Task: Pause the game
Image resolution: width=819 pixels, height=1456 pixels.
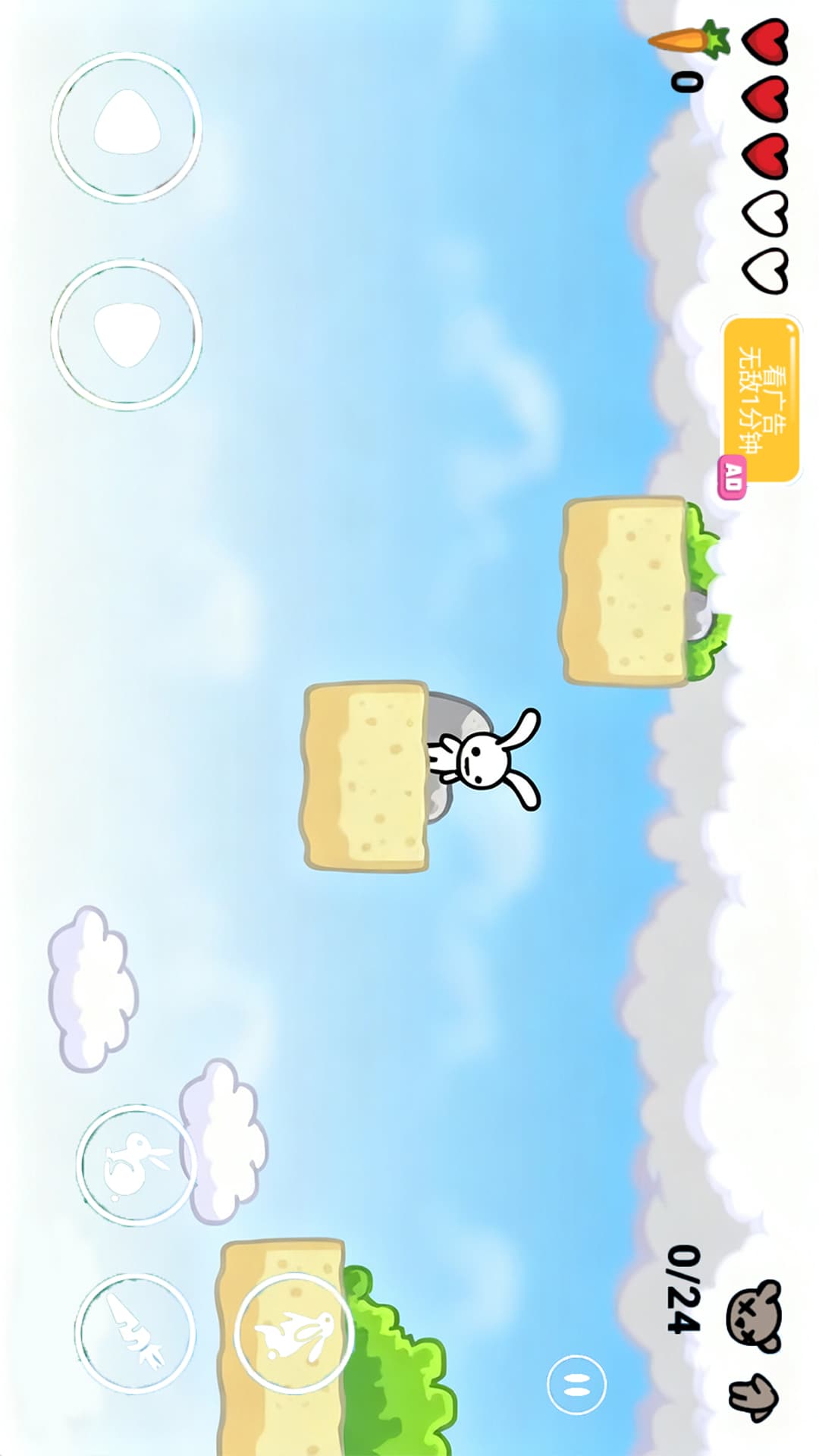Action: point(576,1384)
